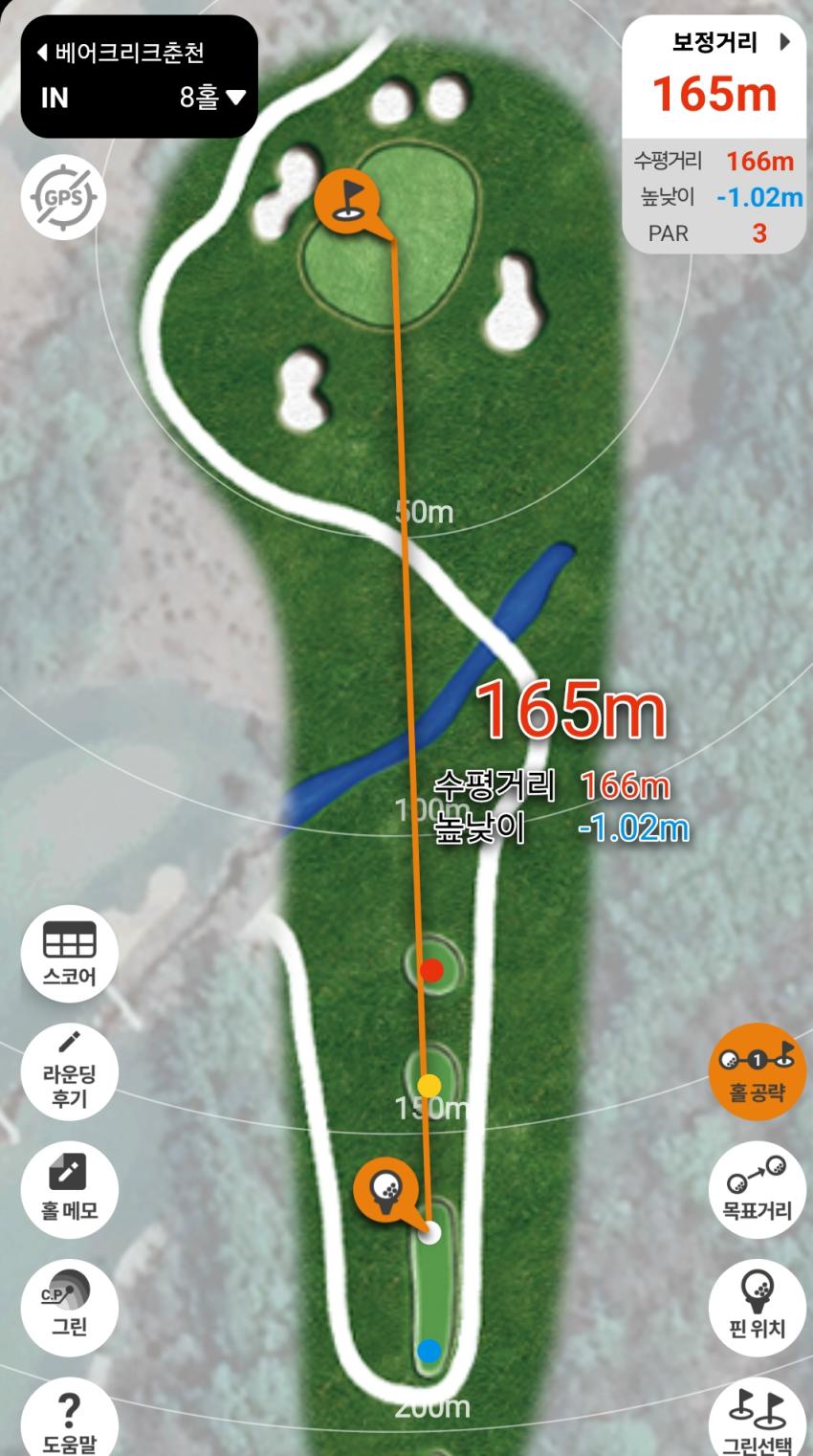Open the 스코어 scorecard
The height and width of the screenshot is (1456, 813).
[x=70, y=953]
